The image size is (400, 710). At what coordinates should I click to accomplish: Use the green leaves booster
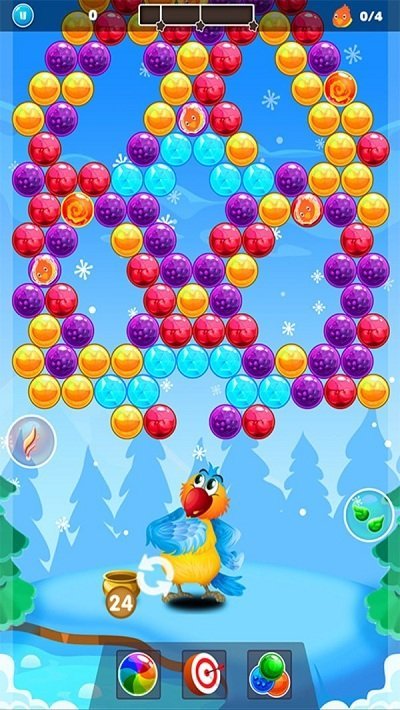[x=369, y=515]
